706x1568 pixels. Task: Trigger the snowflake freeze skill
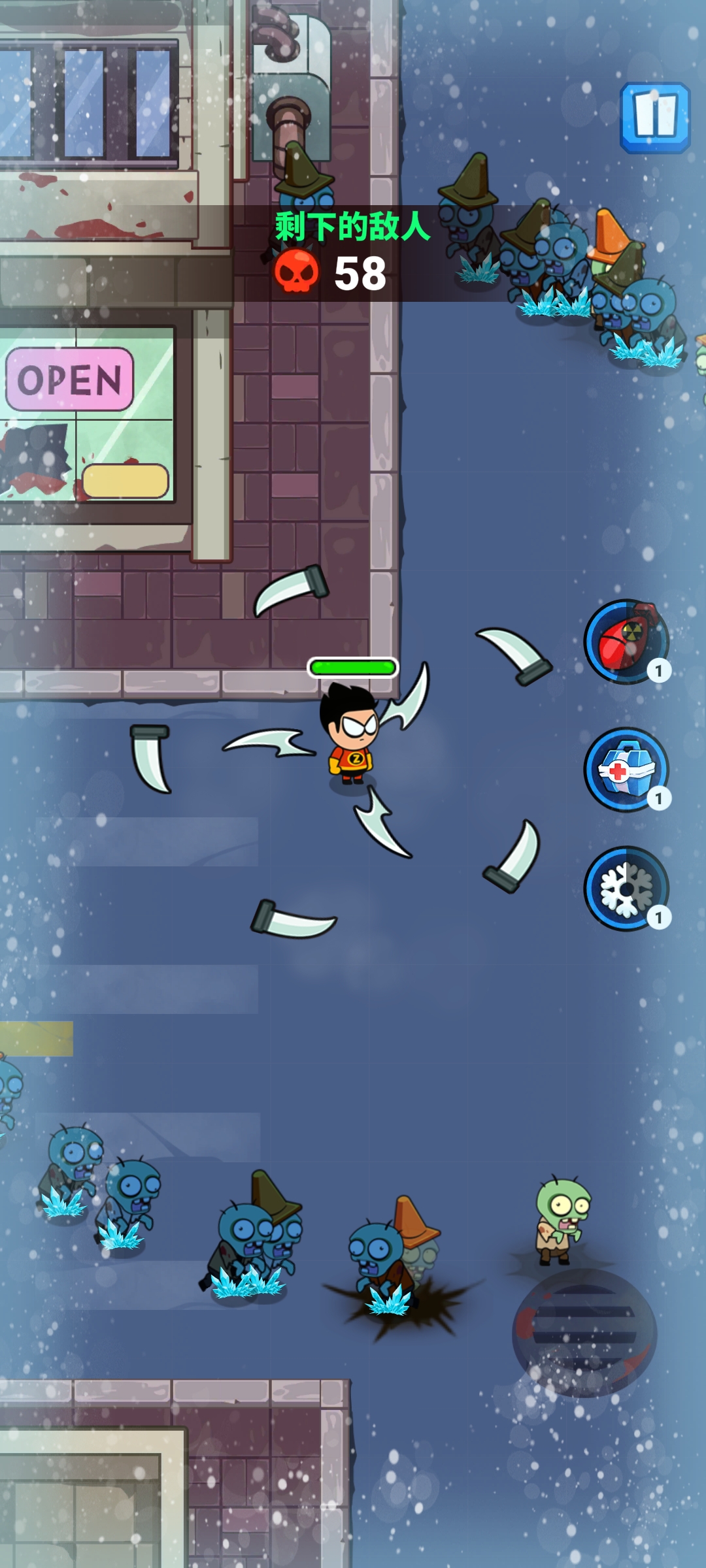pyautogui.click(x=626, y=889)
